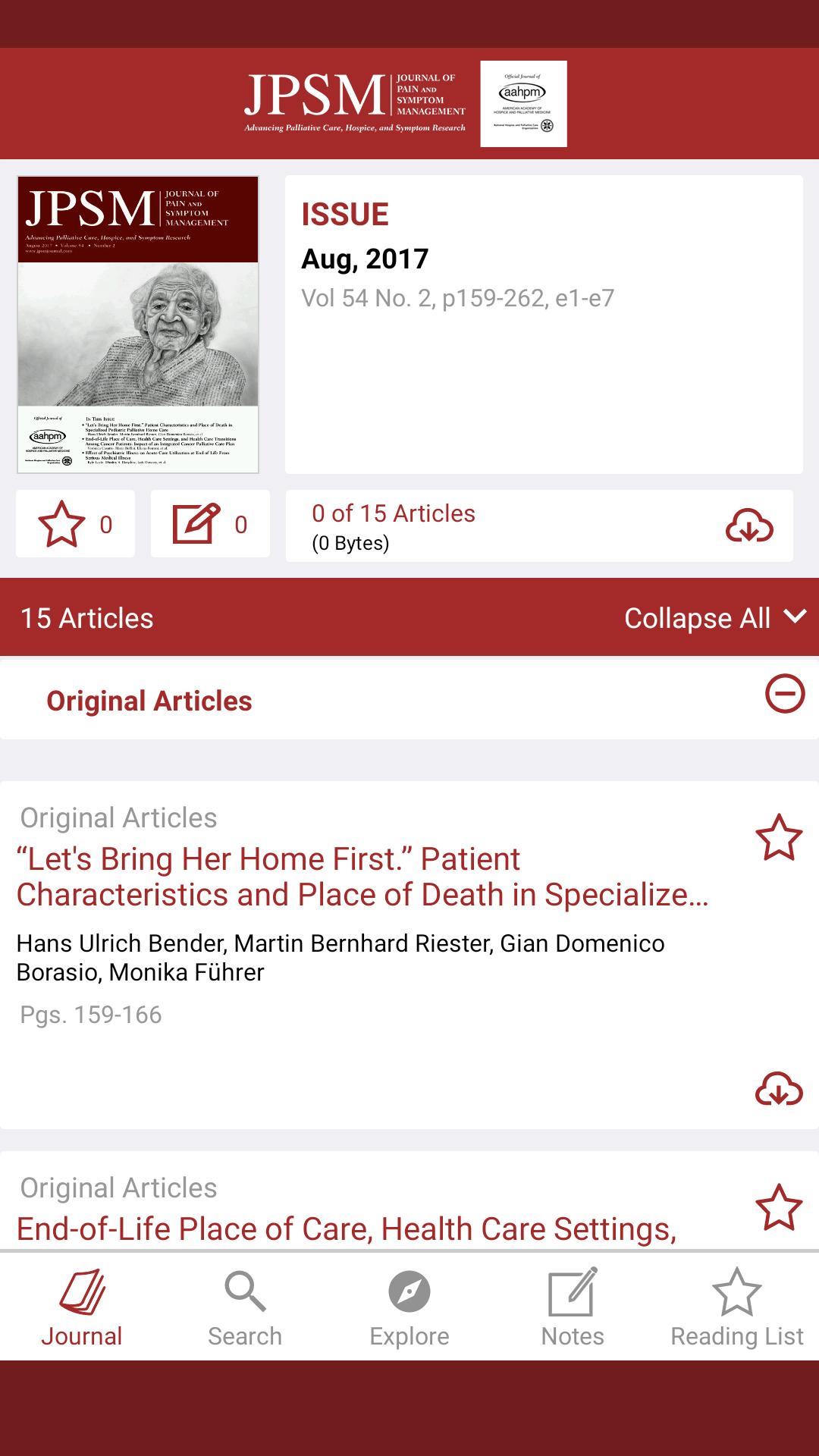Image resolution: width=819 pixels, height=1456 pixels.
Task: Collapse all article sections
Action: coord(714,618)
